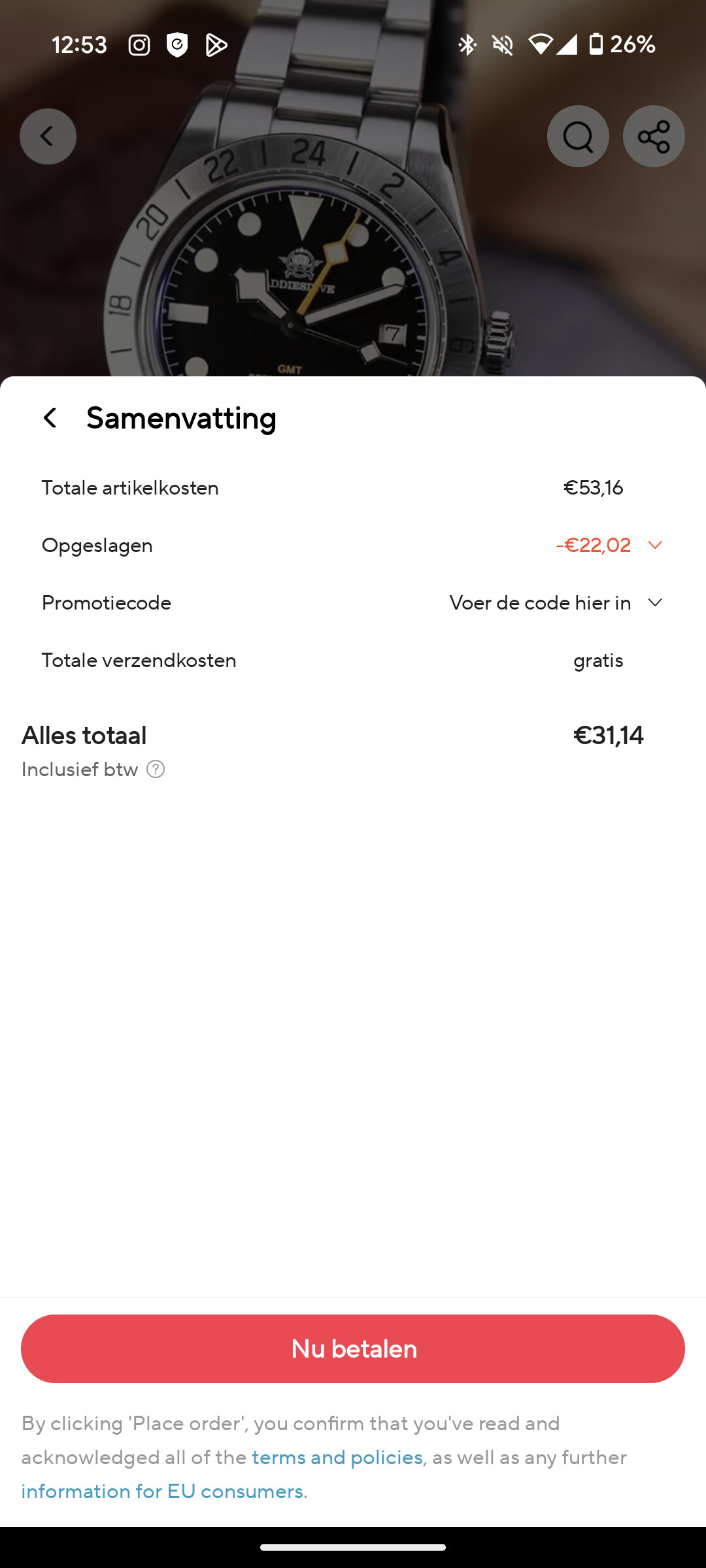Viewport: 706px width, 1568px height.
Task: Open information for EU consumers link
Action: [x=162, y=1491]
